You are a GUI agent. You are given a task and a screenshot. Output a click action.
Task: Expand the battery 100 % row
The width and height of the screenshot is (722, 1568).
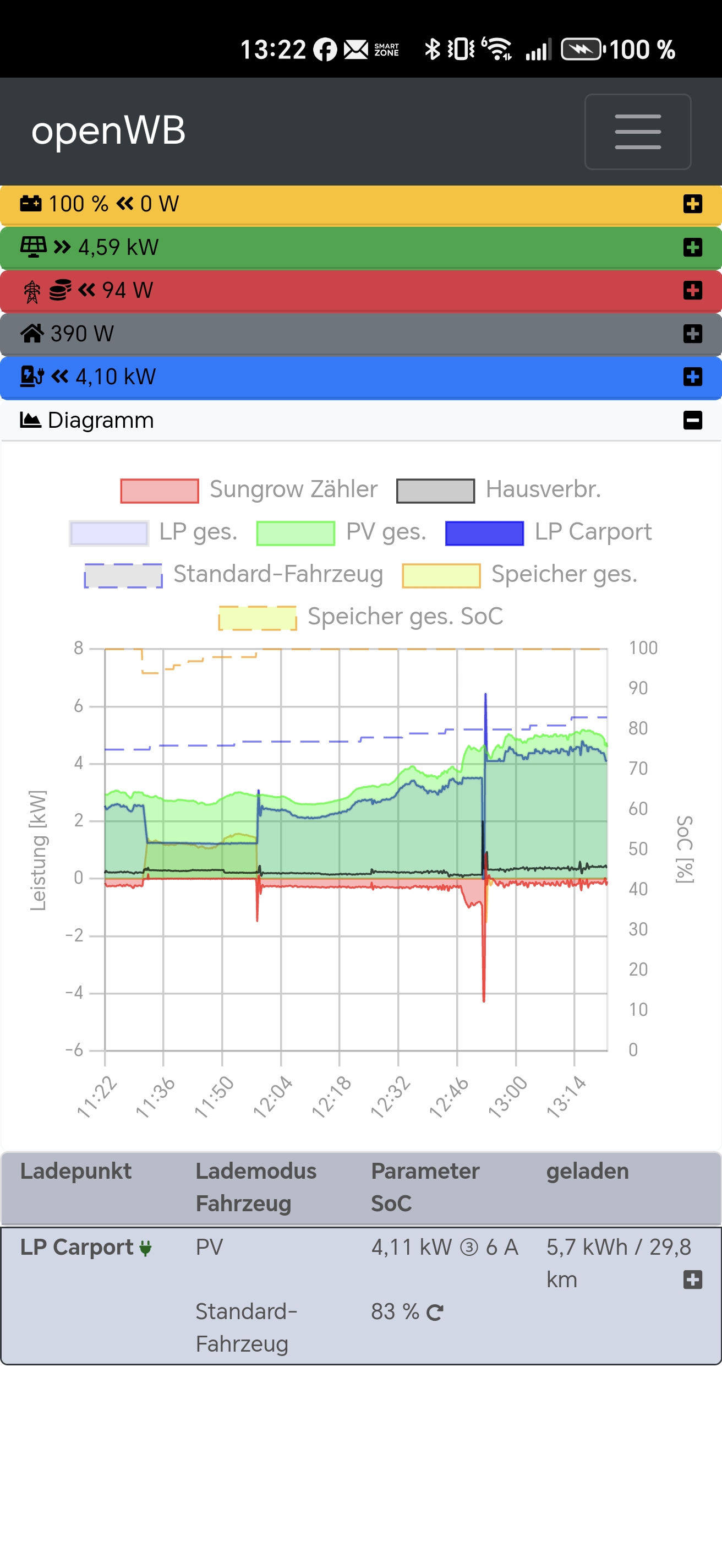[692, 204]
